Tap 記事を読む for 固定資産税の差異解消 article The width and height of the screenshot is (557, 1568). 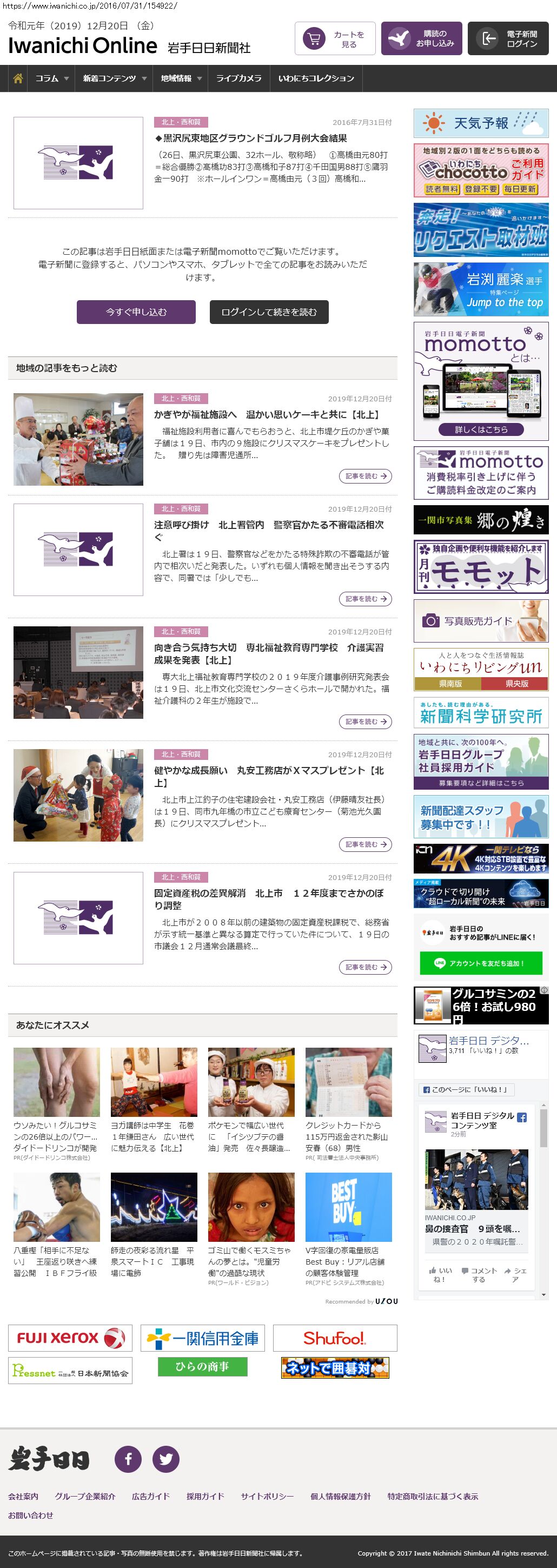(x=364, y=967)
